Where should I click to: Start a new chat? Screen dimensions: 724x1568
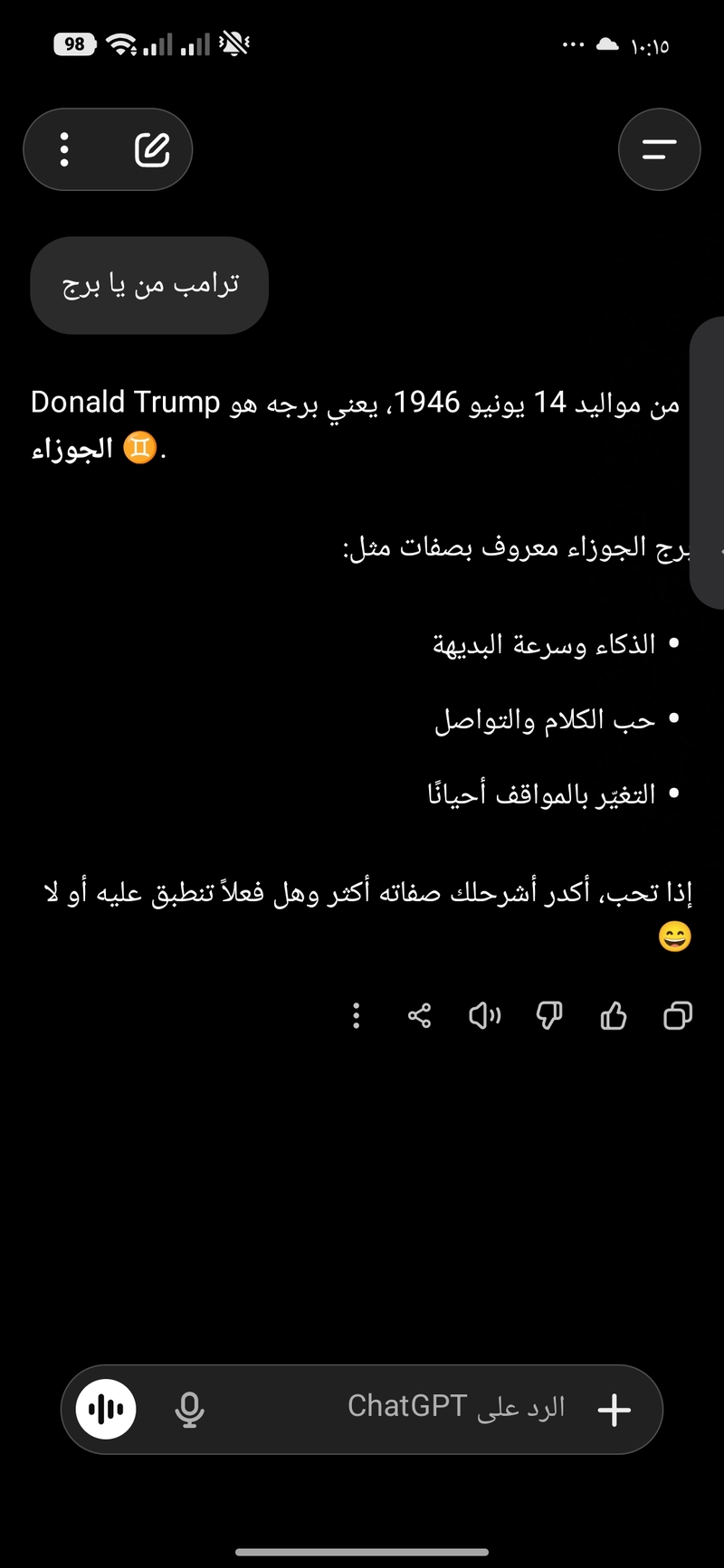[x=152, y=149]
